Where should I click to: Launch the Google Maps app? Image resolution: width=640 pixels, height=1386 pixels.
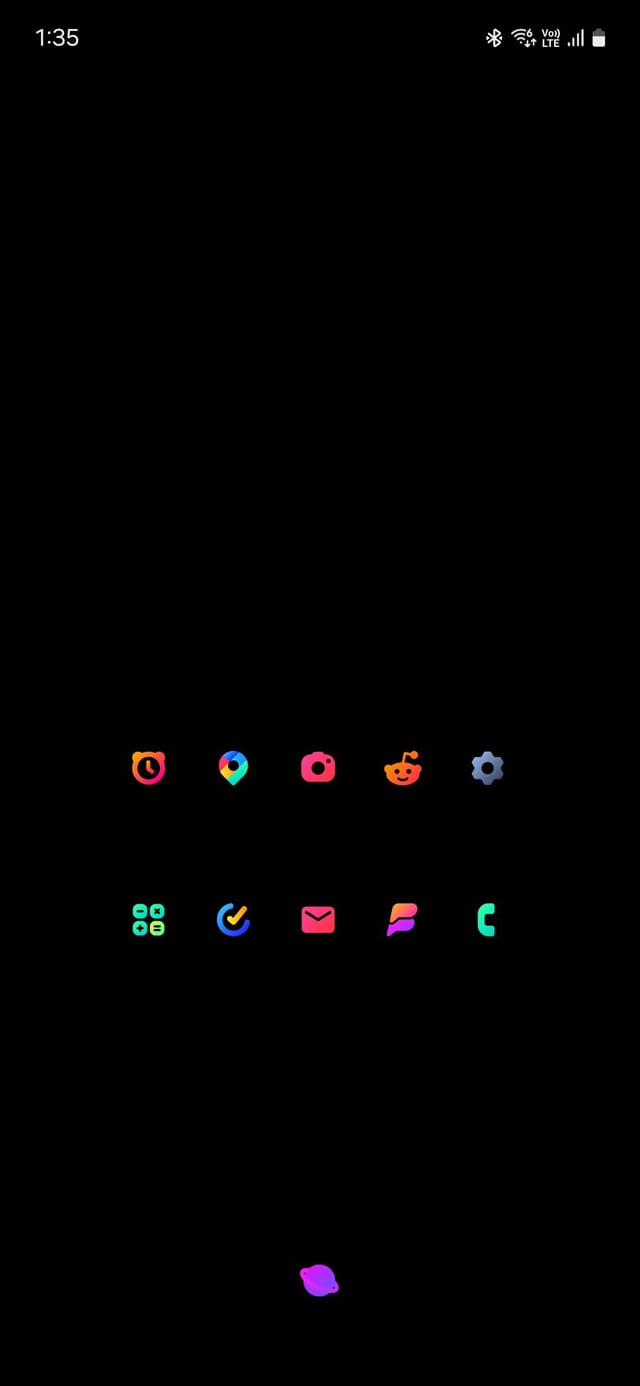[233, 768]
